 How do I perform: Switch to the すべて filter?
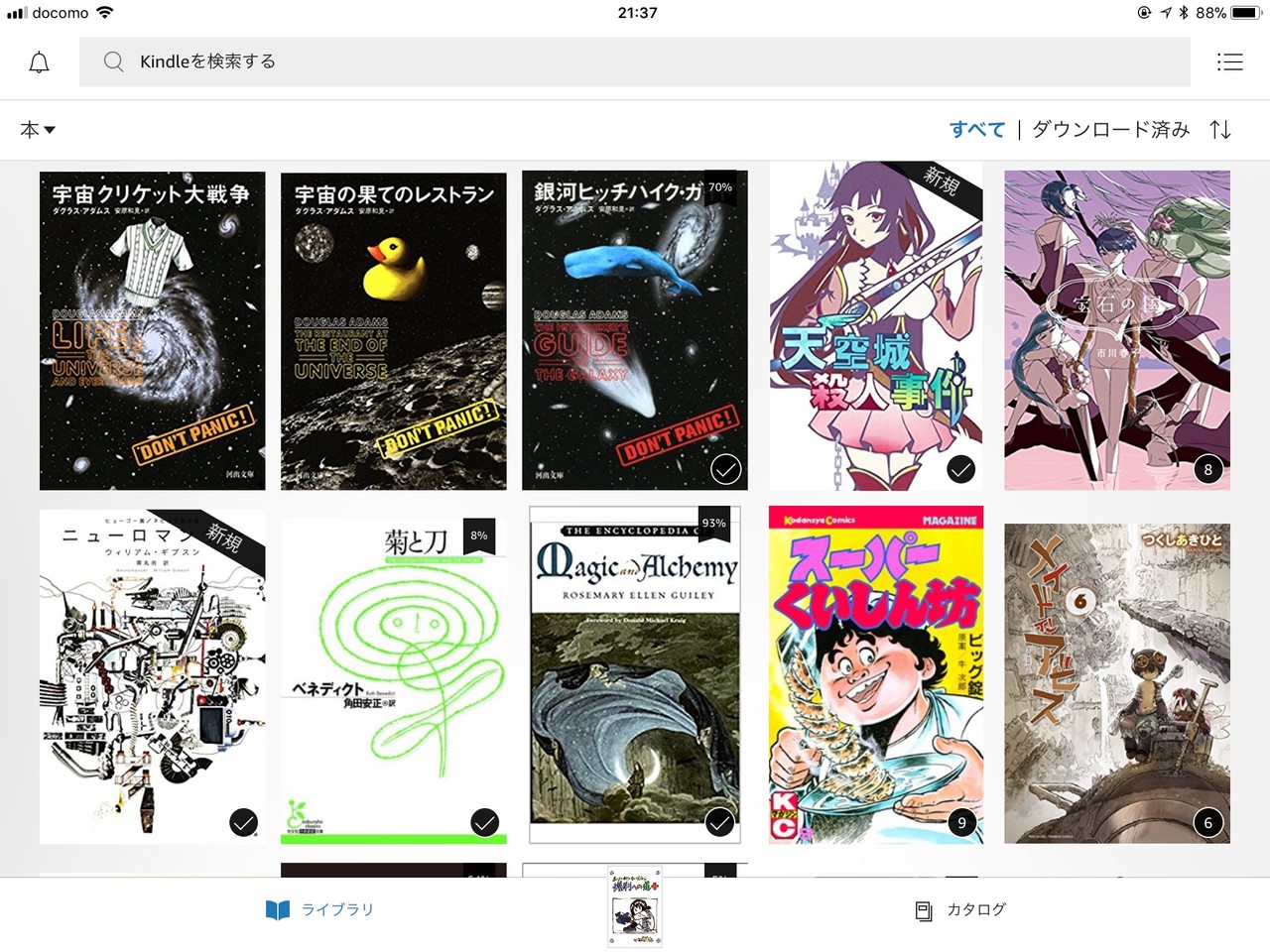coord(976,129)
